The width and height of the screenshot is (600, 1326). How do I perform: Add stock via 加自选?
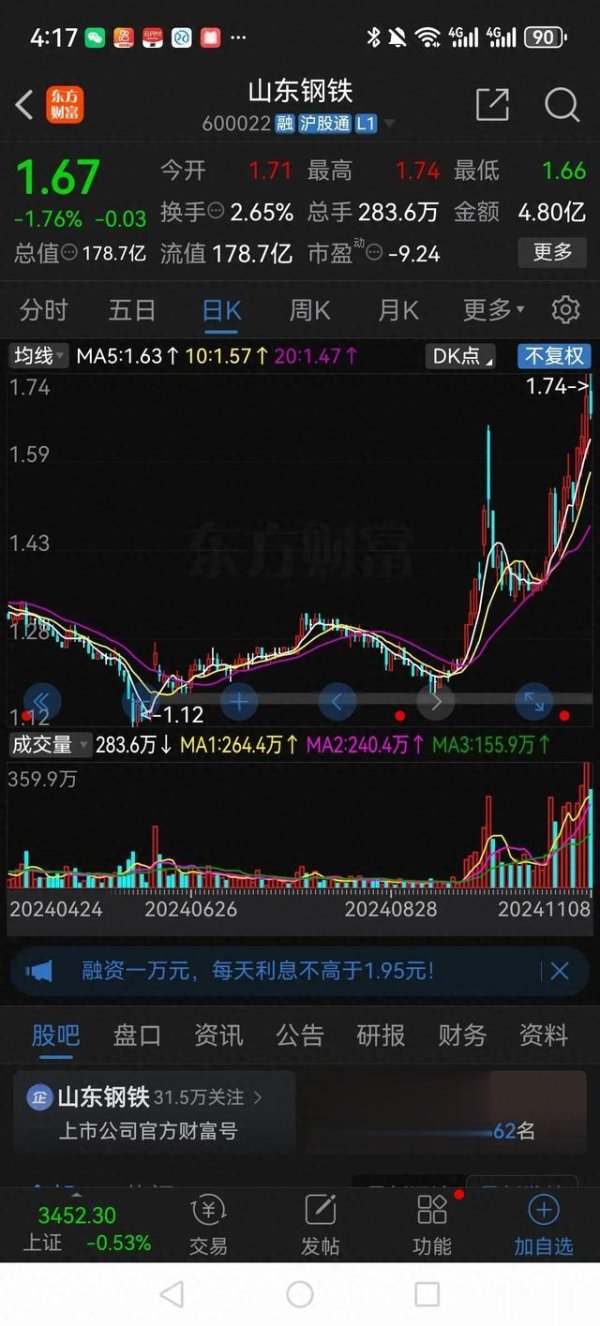[543, 1224]
